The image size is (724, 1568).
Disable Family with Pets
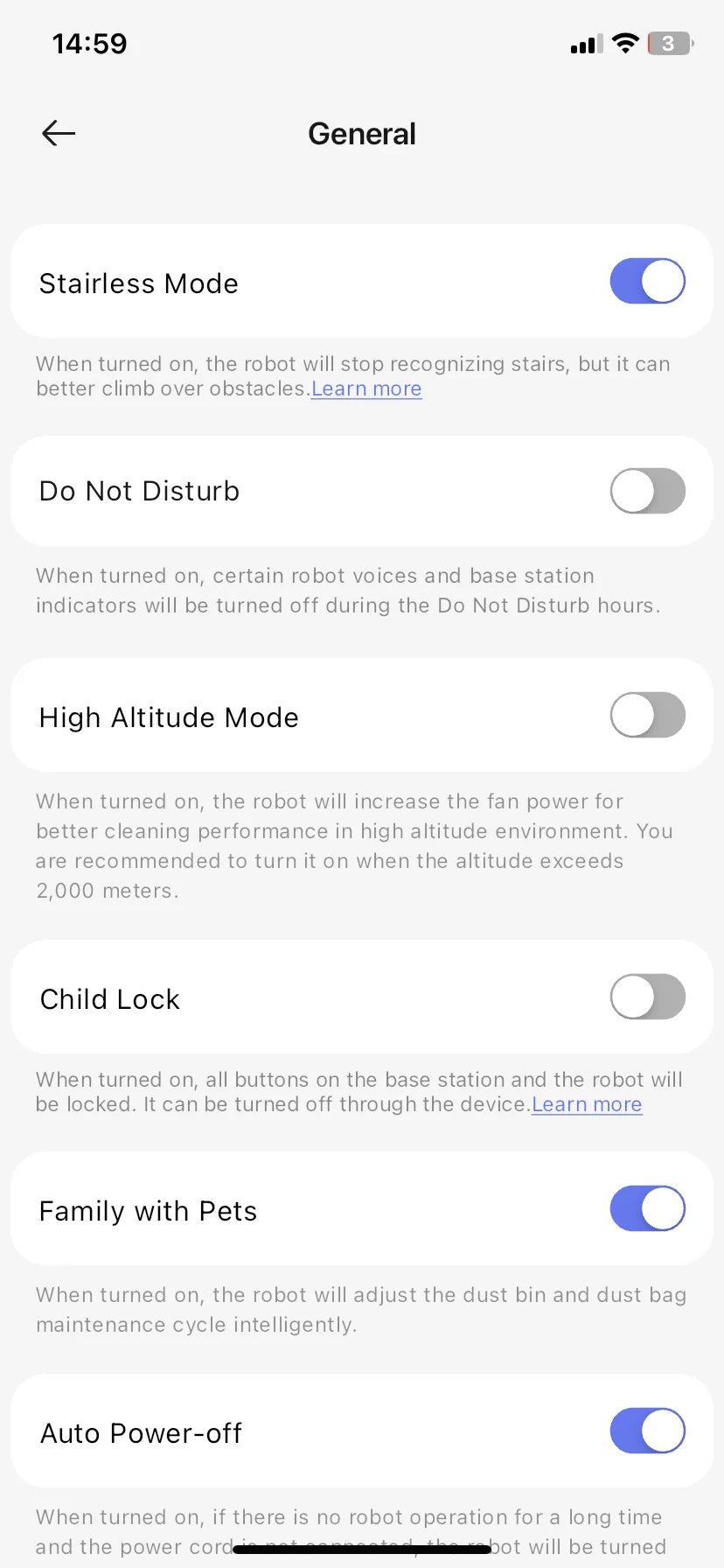(647, 1208)
